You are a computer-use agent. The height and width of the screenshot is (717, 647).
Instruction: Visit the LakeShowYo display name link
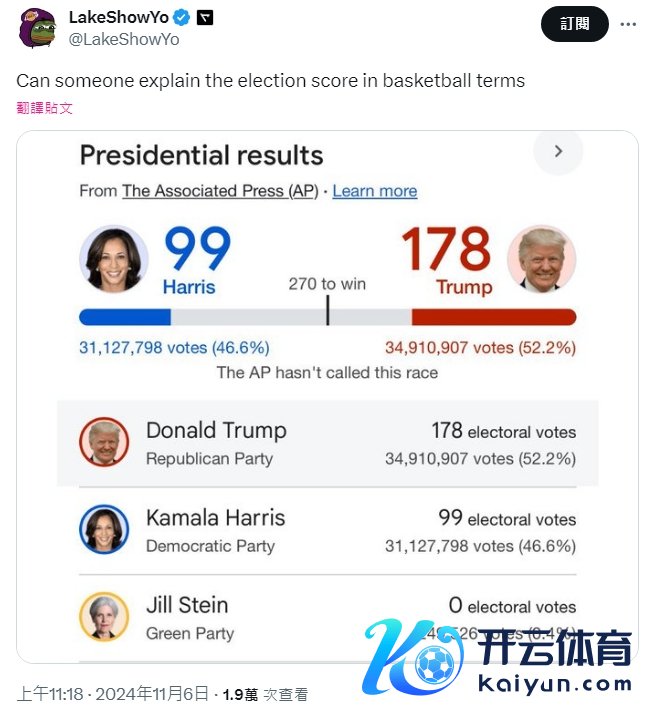119,18
